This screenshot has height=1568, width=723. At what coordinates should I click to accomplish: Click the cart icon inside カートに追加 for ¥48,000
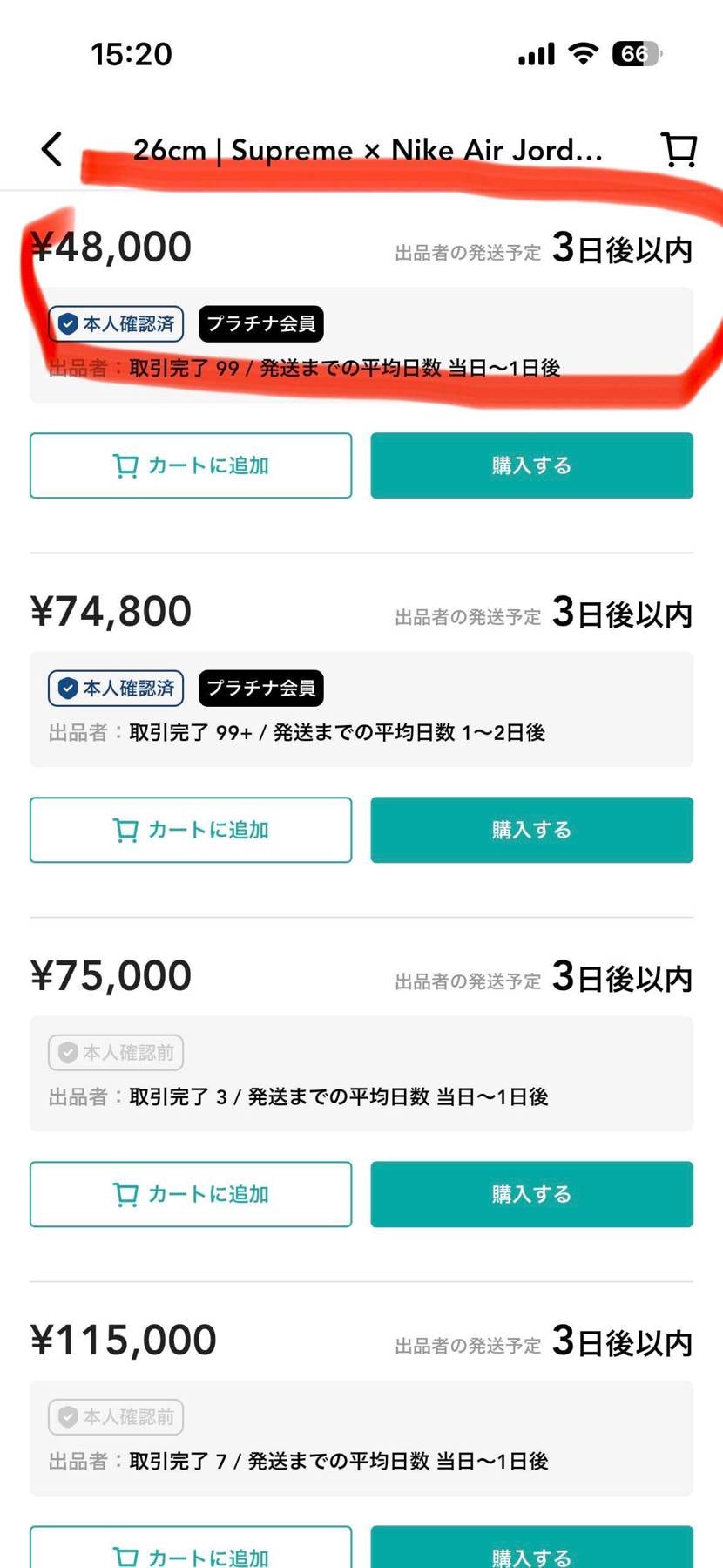(x=125, y=465)
